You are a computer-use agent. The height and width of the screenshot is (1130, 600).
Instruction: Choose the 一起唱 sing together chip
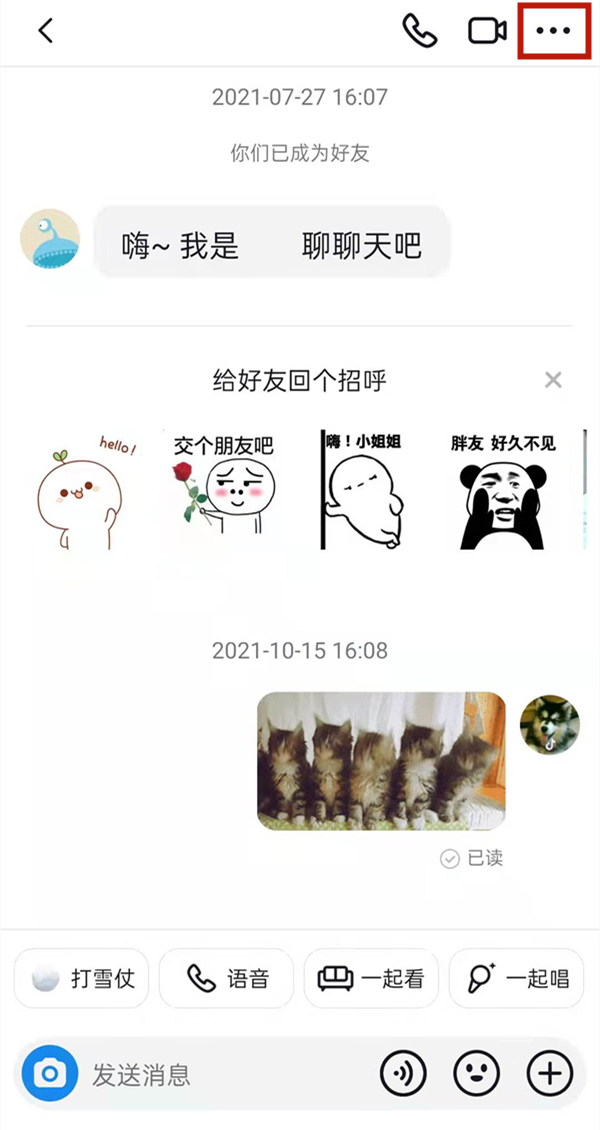[x=516, y=978]
